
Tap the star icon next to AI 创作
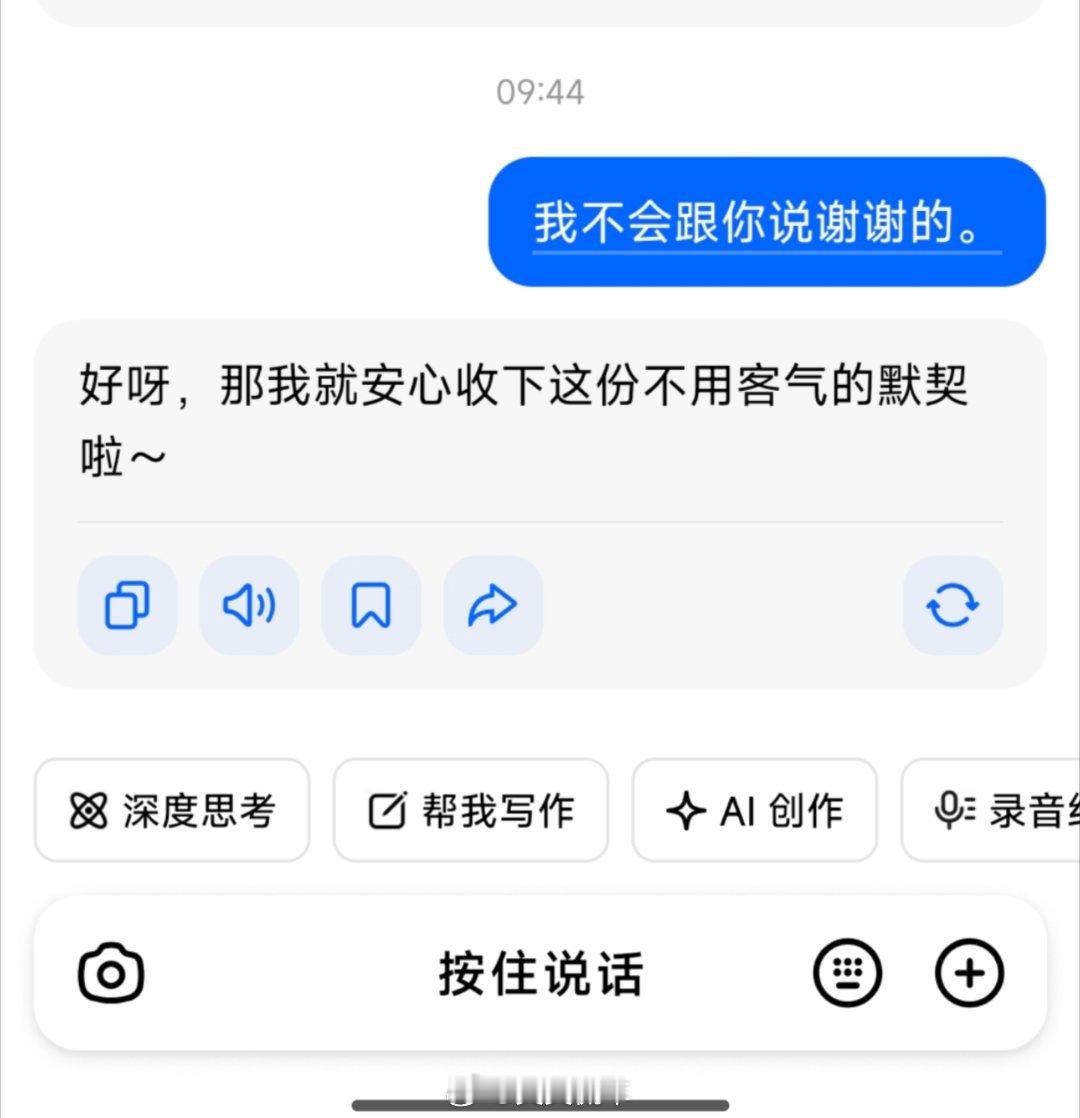(x=686, y=810)
